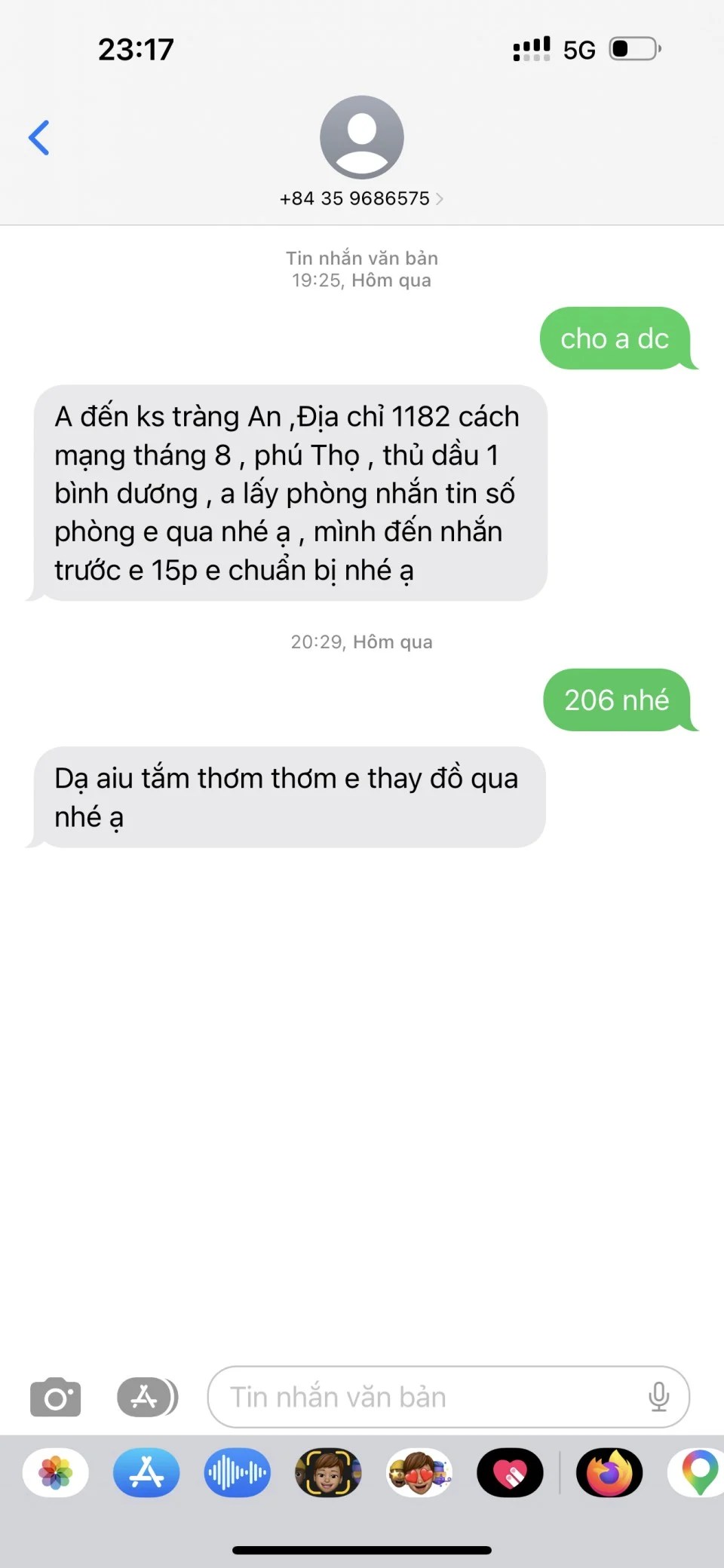This screenshot has height=1568, width=724.
Task: Open the Photos app in the iMessage strip
Action: (56, 1472)
